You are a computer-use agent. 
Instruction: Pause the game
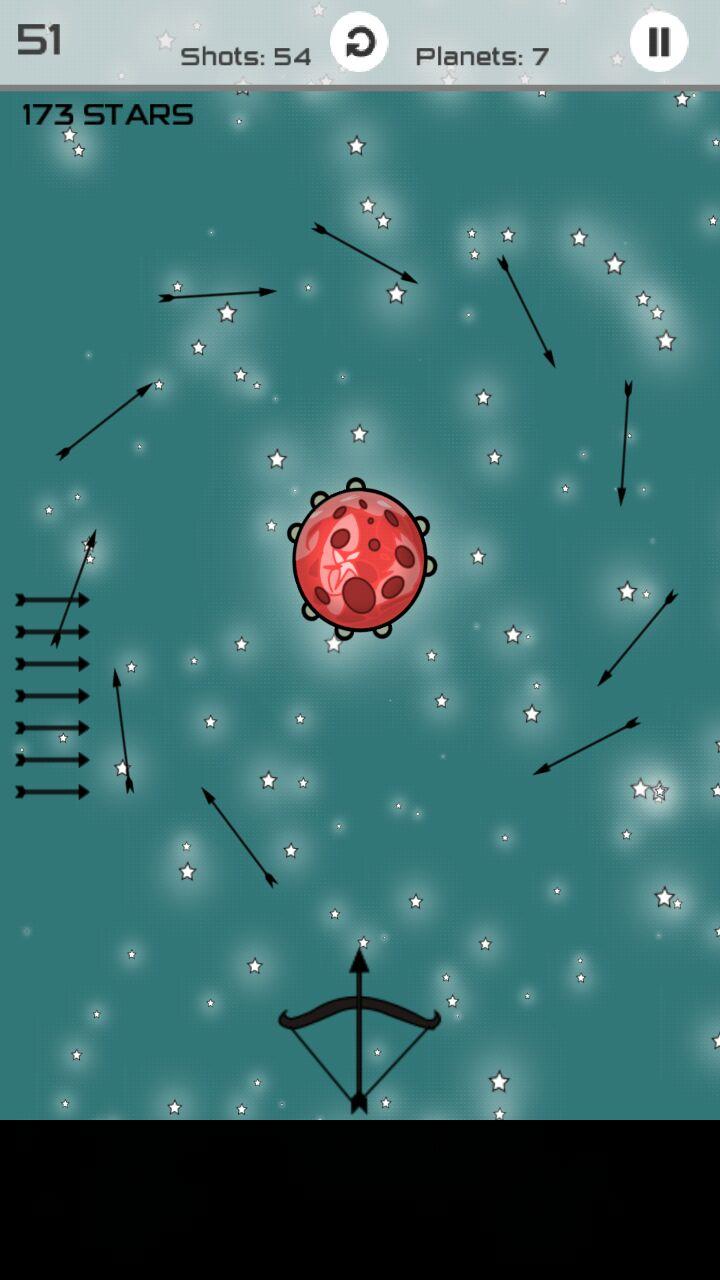coord(658,42)
